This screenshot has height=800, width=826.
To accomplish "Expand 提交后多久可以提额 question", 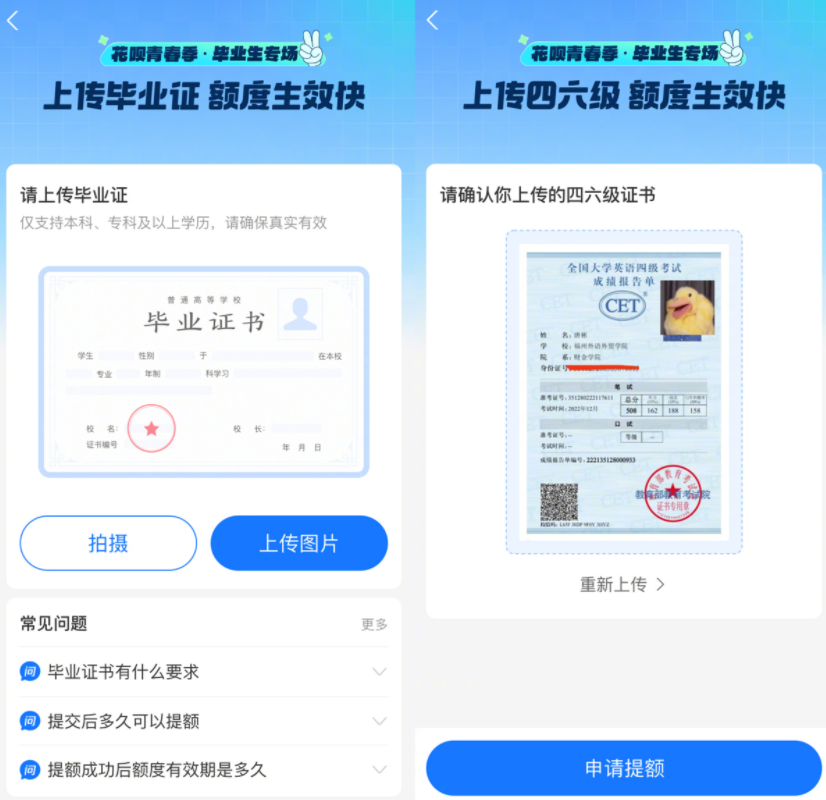I will point(203,721).
